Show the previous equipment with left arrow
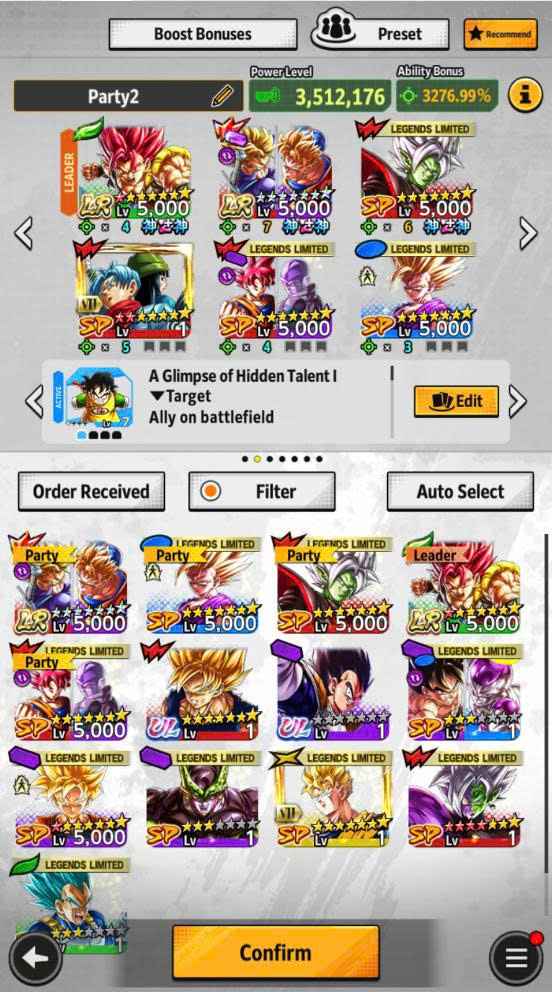 (x=34, y=401)
